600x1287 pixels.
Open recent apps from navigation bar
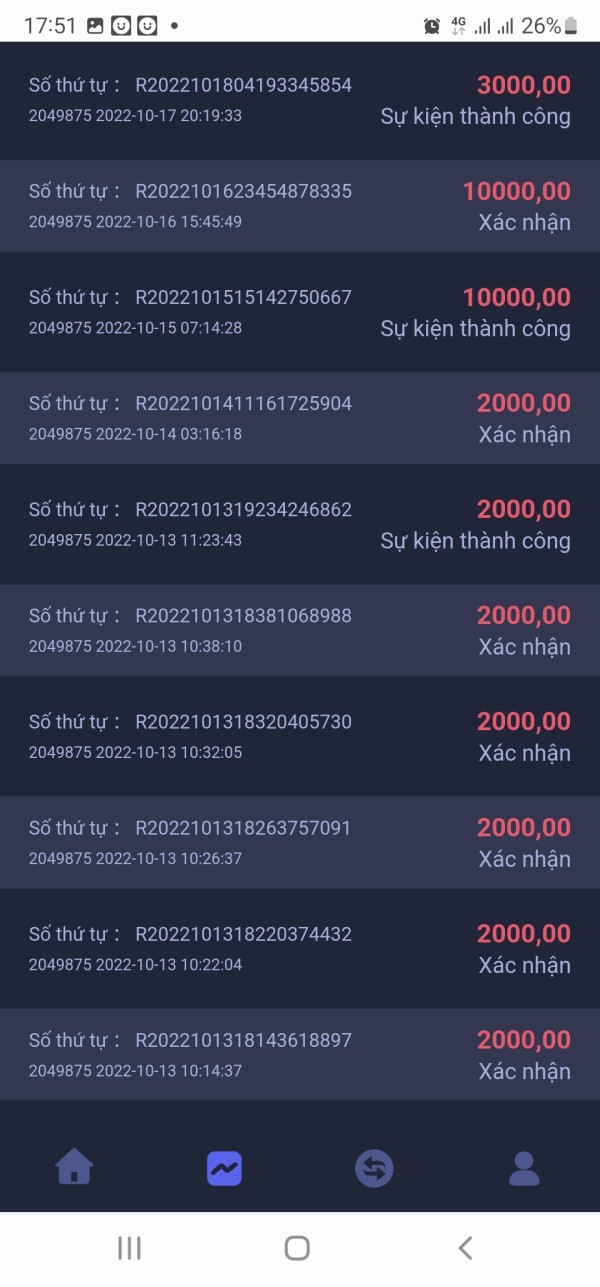pyautogui.click(x=129, y=1247)
